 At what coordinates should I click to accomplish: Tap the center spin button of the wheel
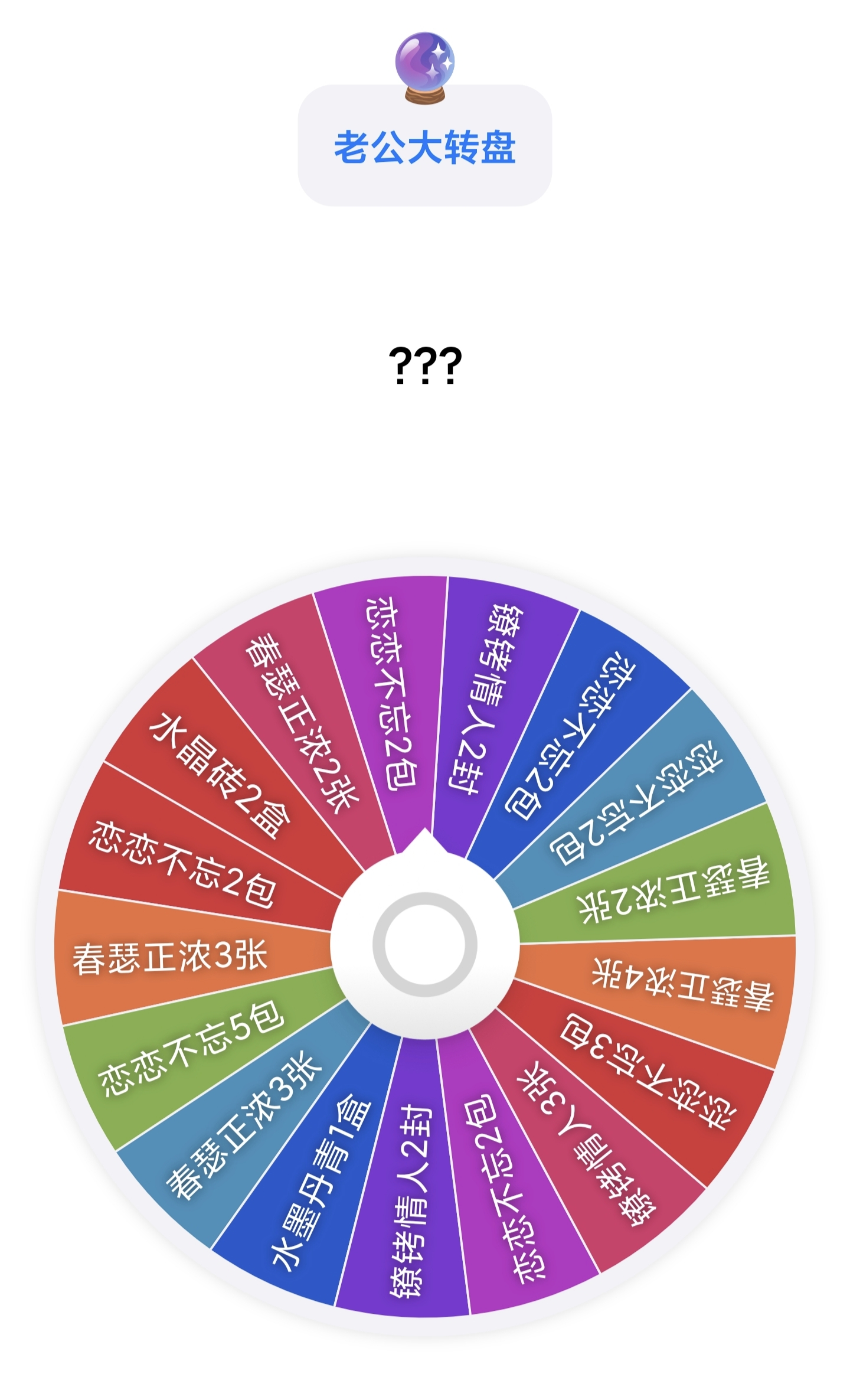[424, 944]
